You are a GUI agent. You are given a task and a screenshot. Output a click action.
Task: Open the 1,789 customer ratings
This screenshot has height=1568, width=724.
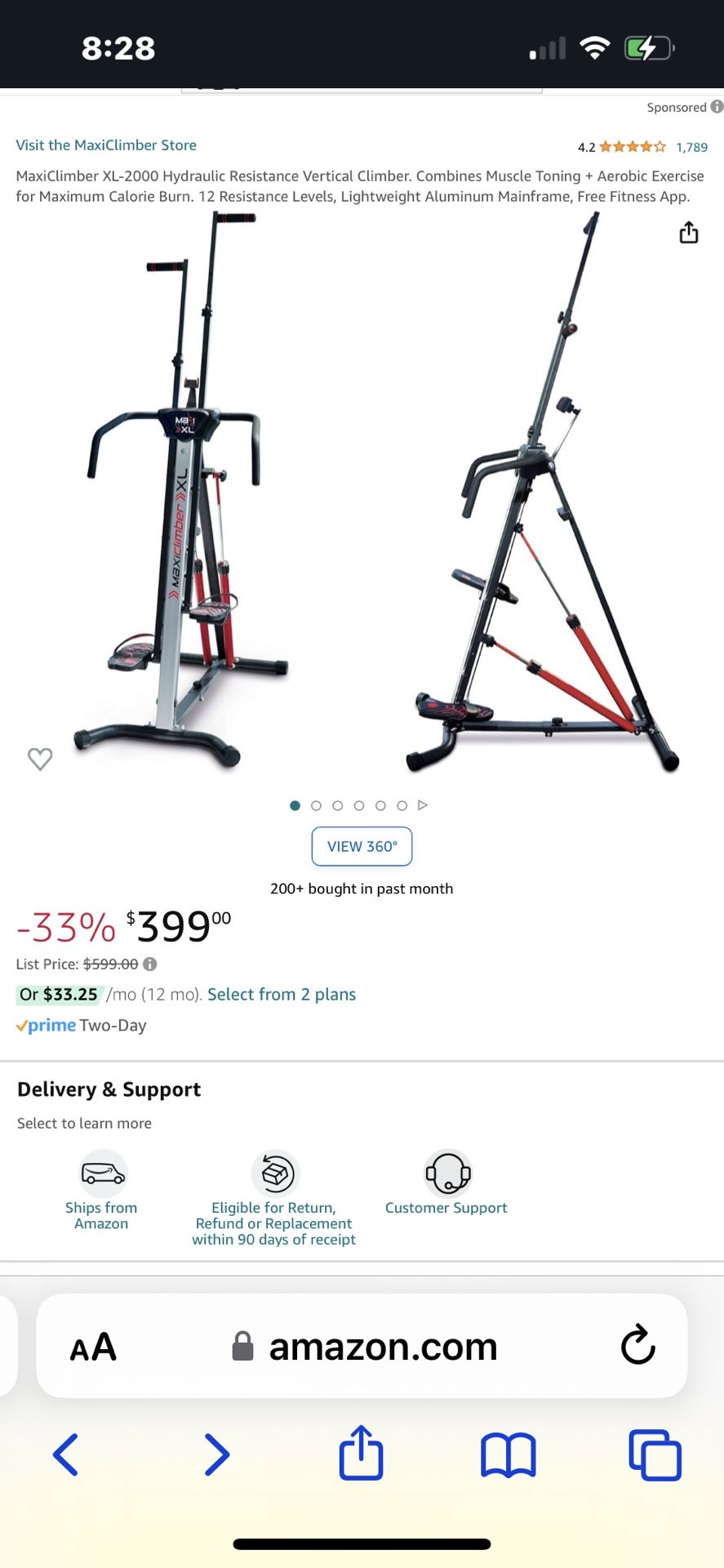click(x=691, y=147)
